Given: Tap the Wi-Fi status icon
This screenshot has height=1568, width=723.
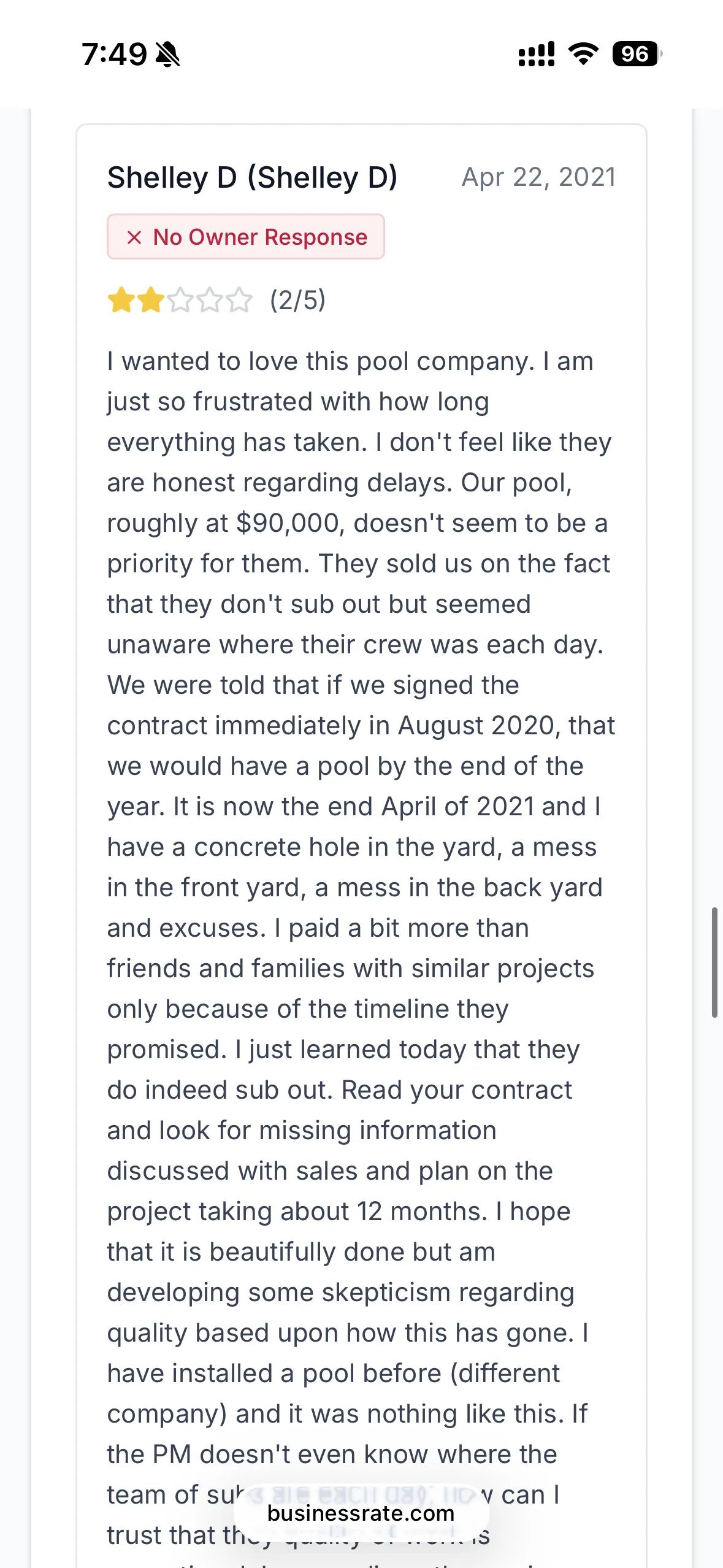Looking at the screenshot, I should click(x=583, y=55).
